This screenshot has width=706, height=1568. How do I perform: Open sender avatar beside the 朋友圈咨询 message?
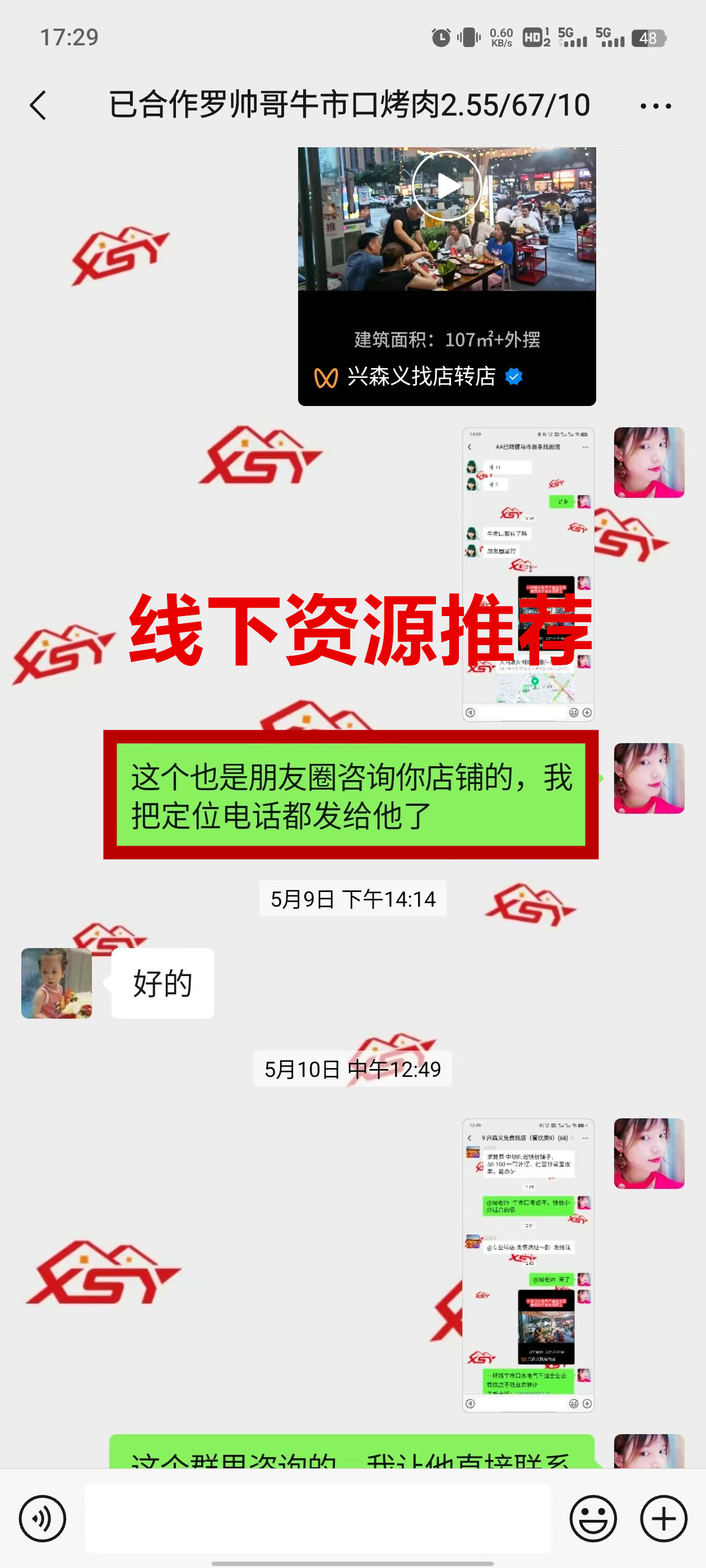point(648,778)
